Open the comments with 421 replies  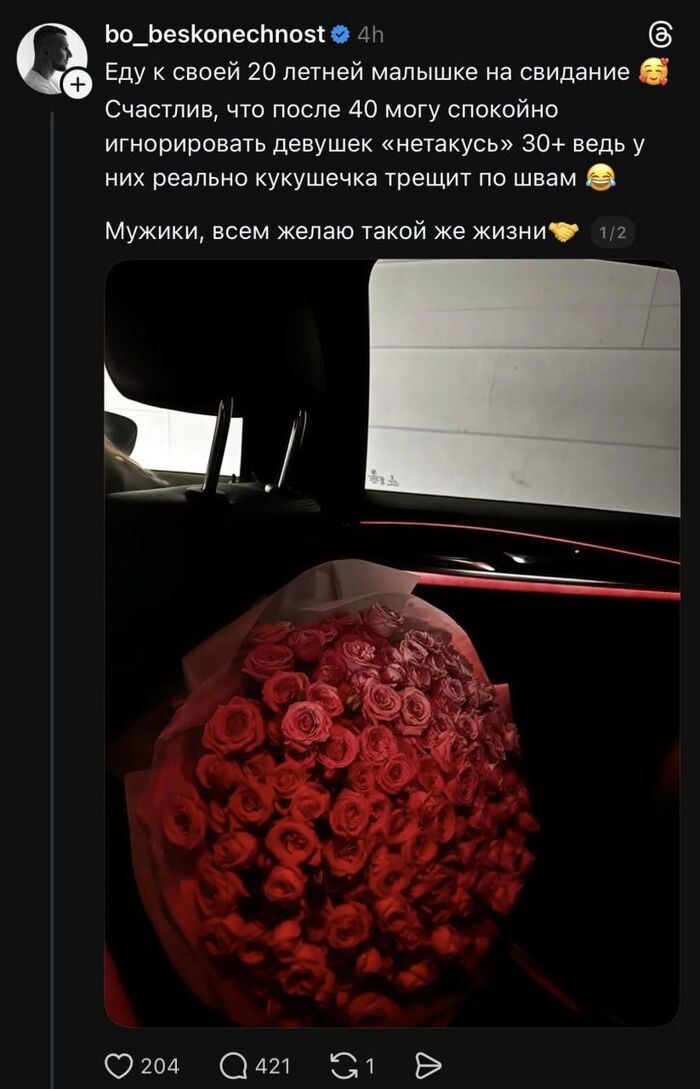point(232,1066)
